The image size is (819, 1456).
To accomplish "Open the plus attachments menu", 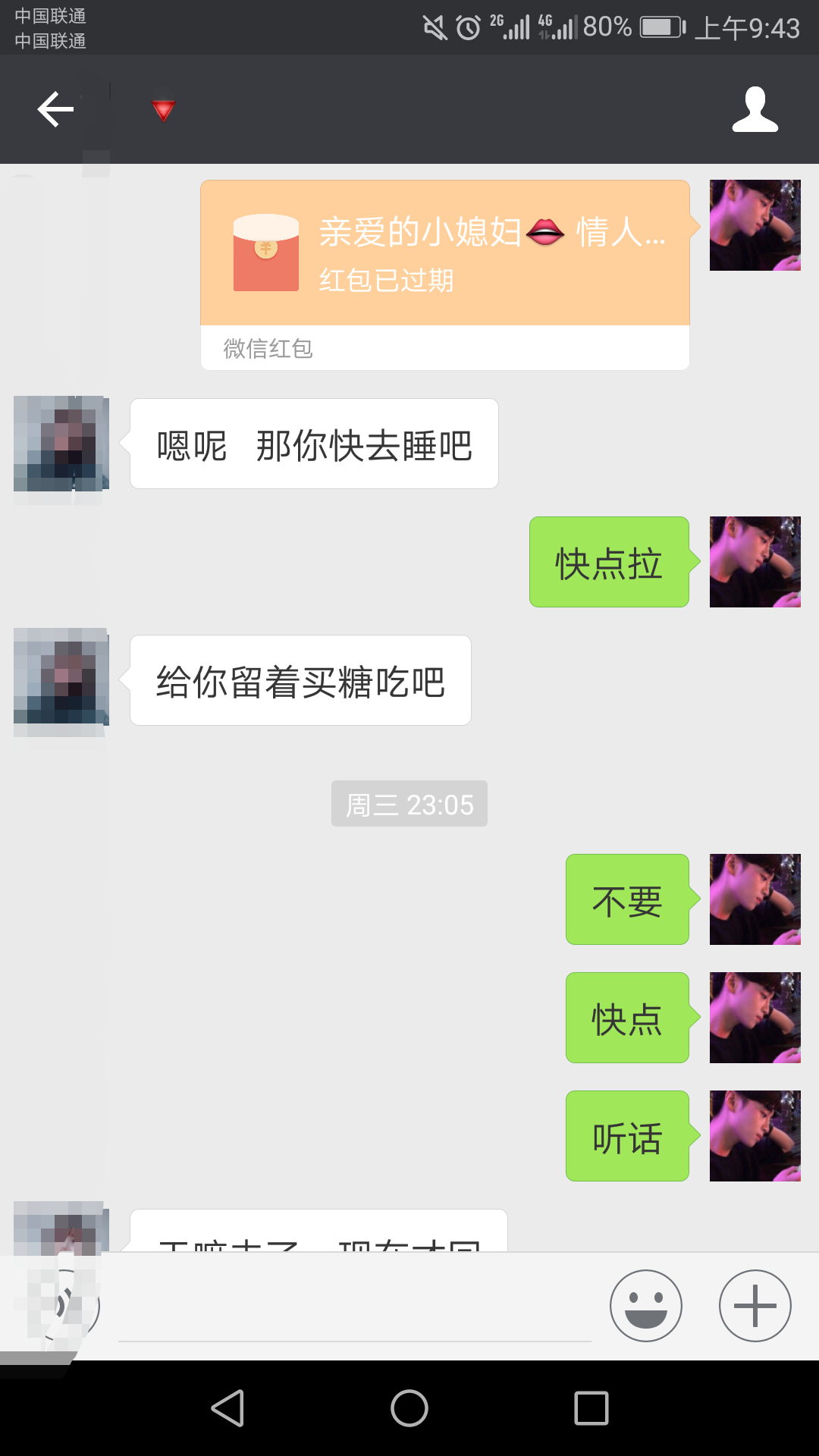I will 755,1306.
